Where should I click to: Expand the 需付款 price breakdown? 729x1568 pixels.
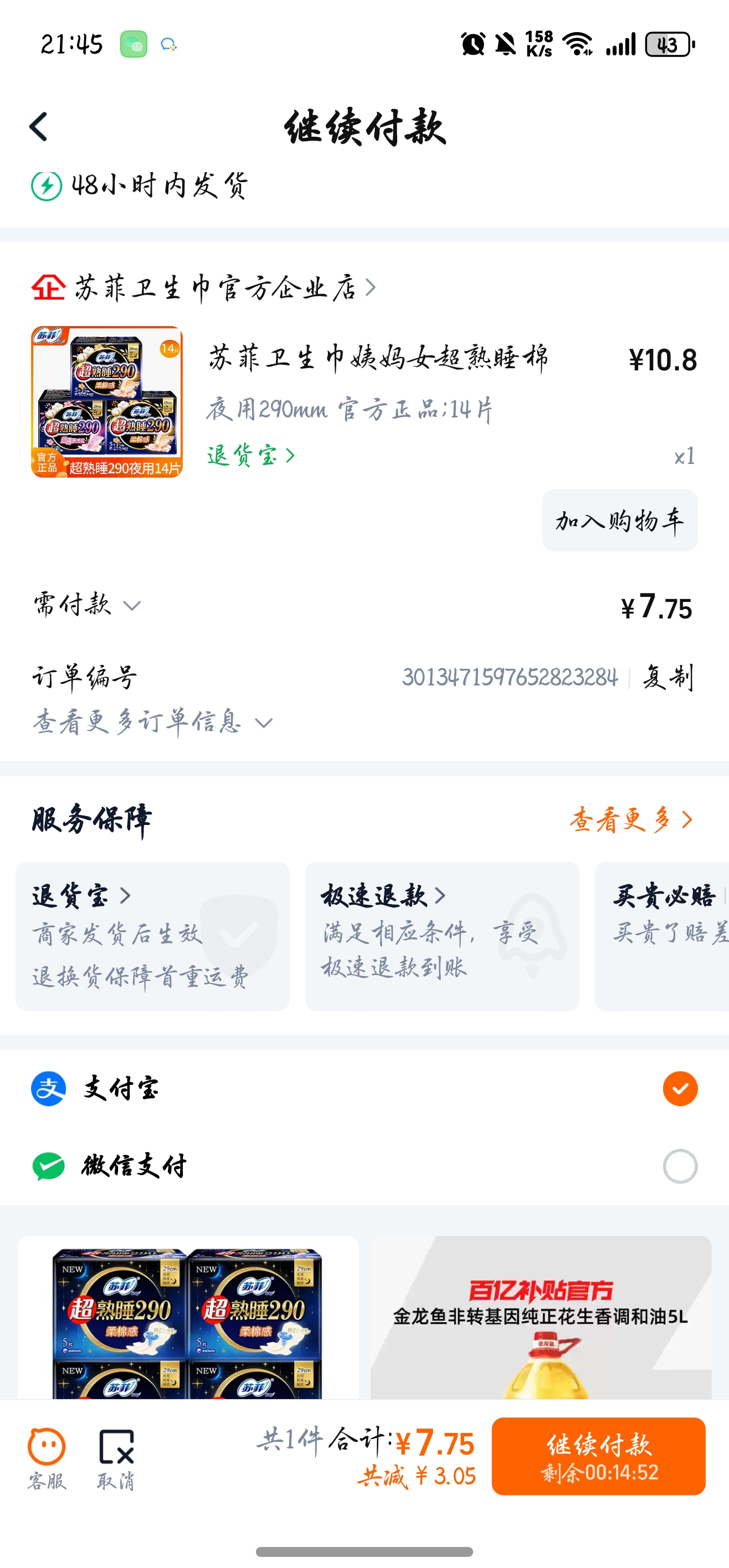[87, 605]
